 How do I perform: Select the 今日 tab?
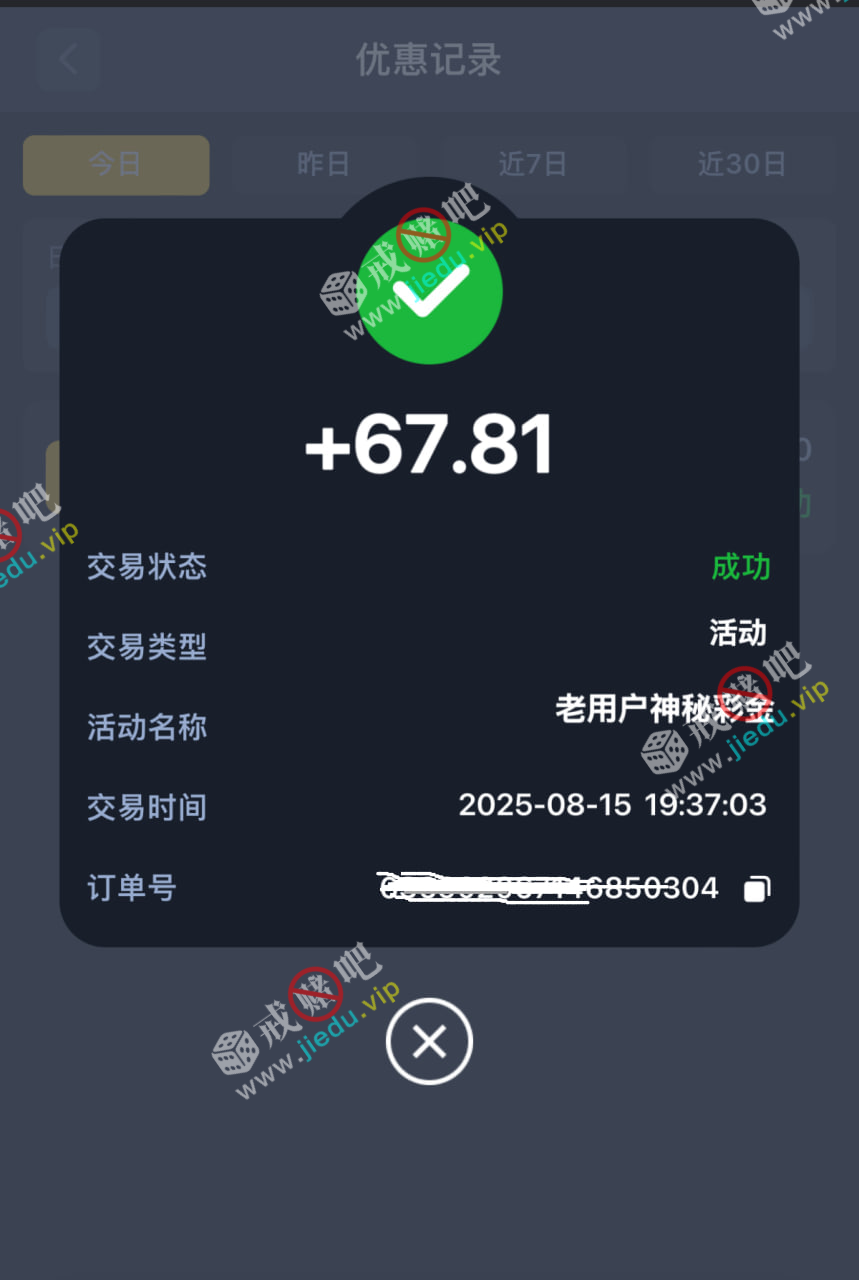point(116,165)
